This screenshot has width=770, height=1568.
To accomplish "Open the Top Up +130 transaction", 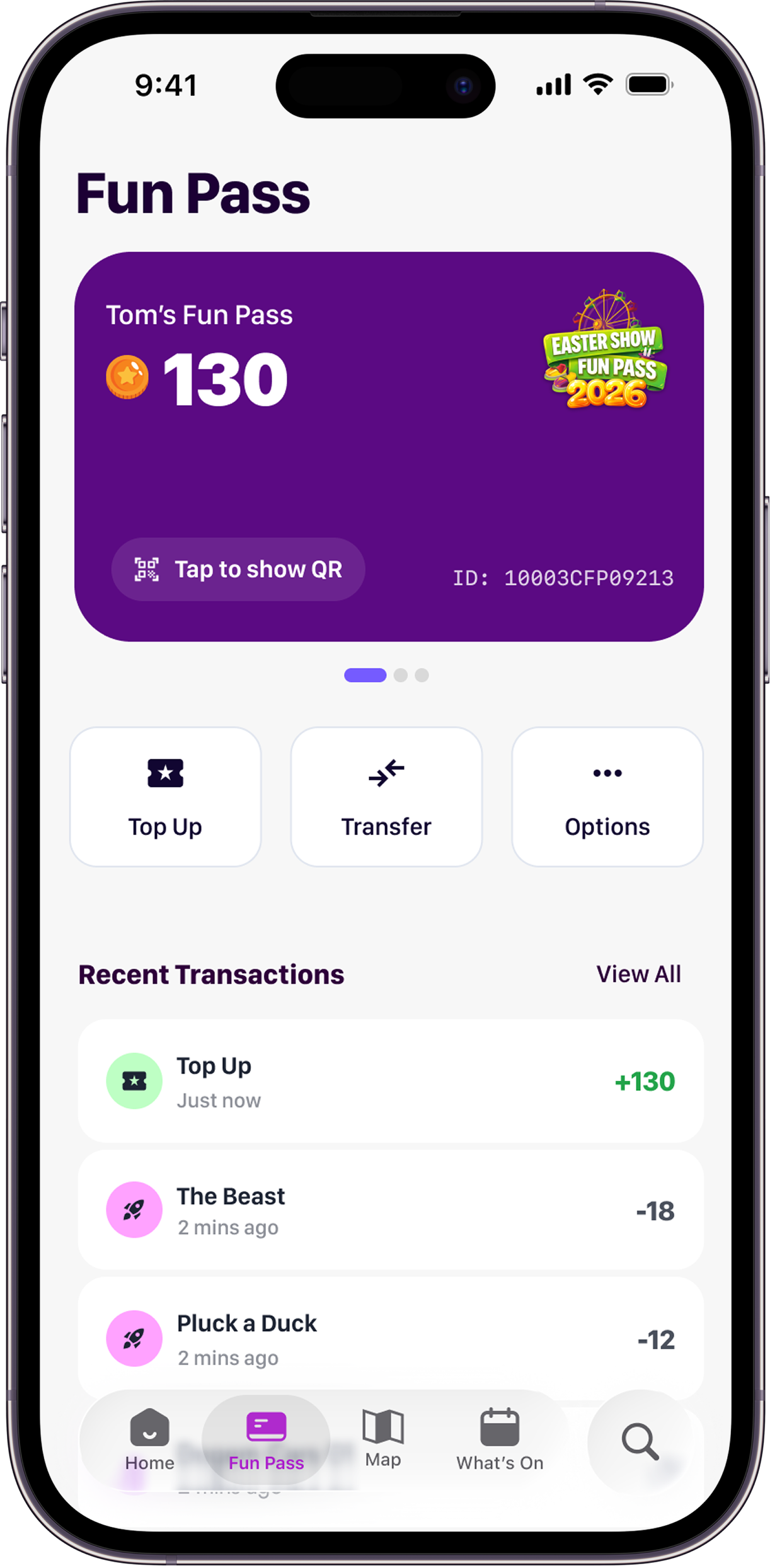I will tap(390, 1081).
